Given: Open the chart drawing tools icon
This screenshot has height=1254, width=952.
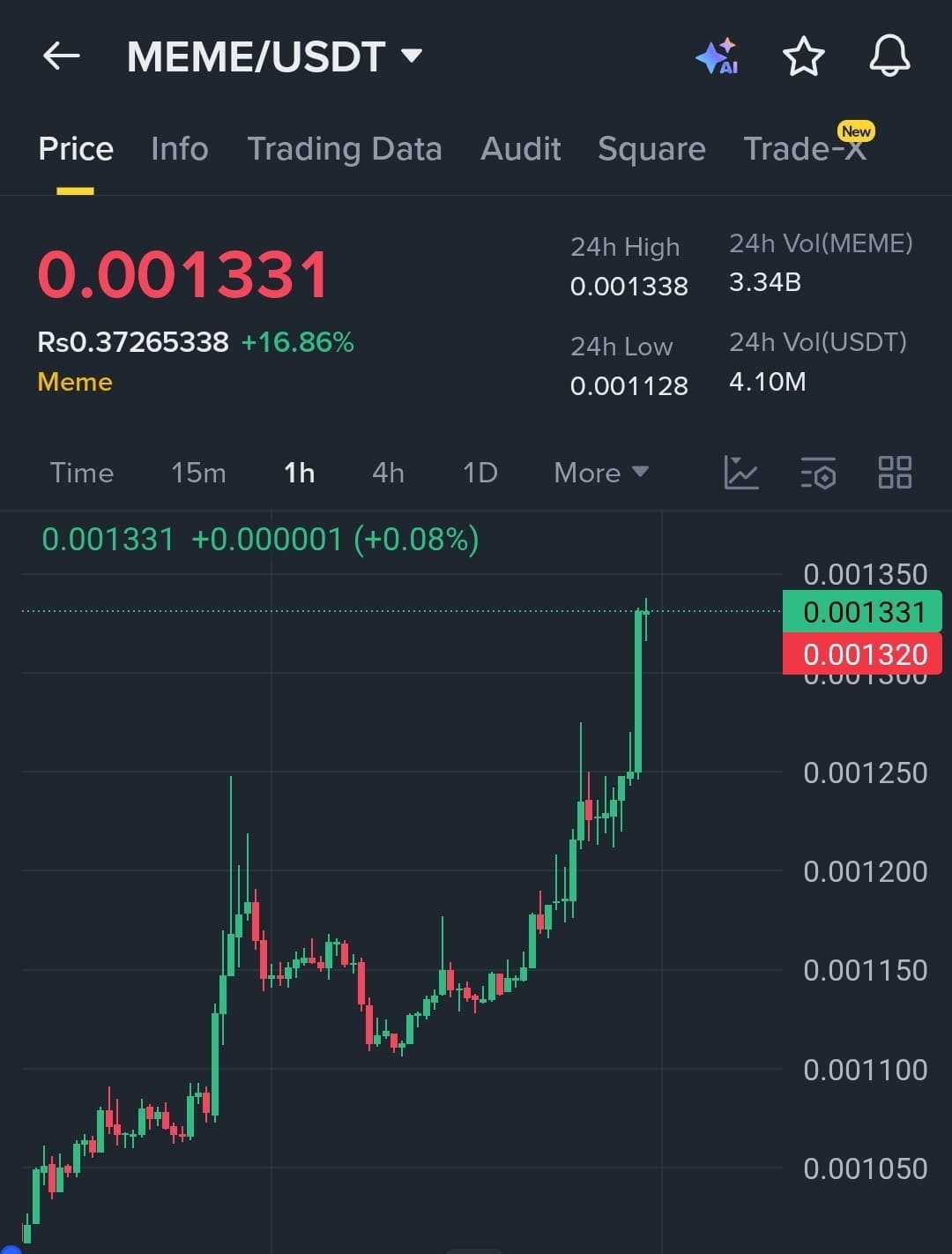Looking at the screenshot, I should [x=741, y=473].
